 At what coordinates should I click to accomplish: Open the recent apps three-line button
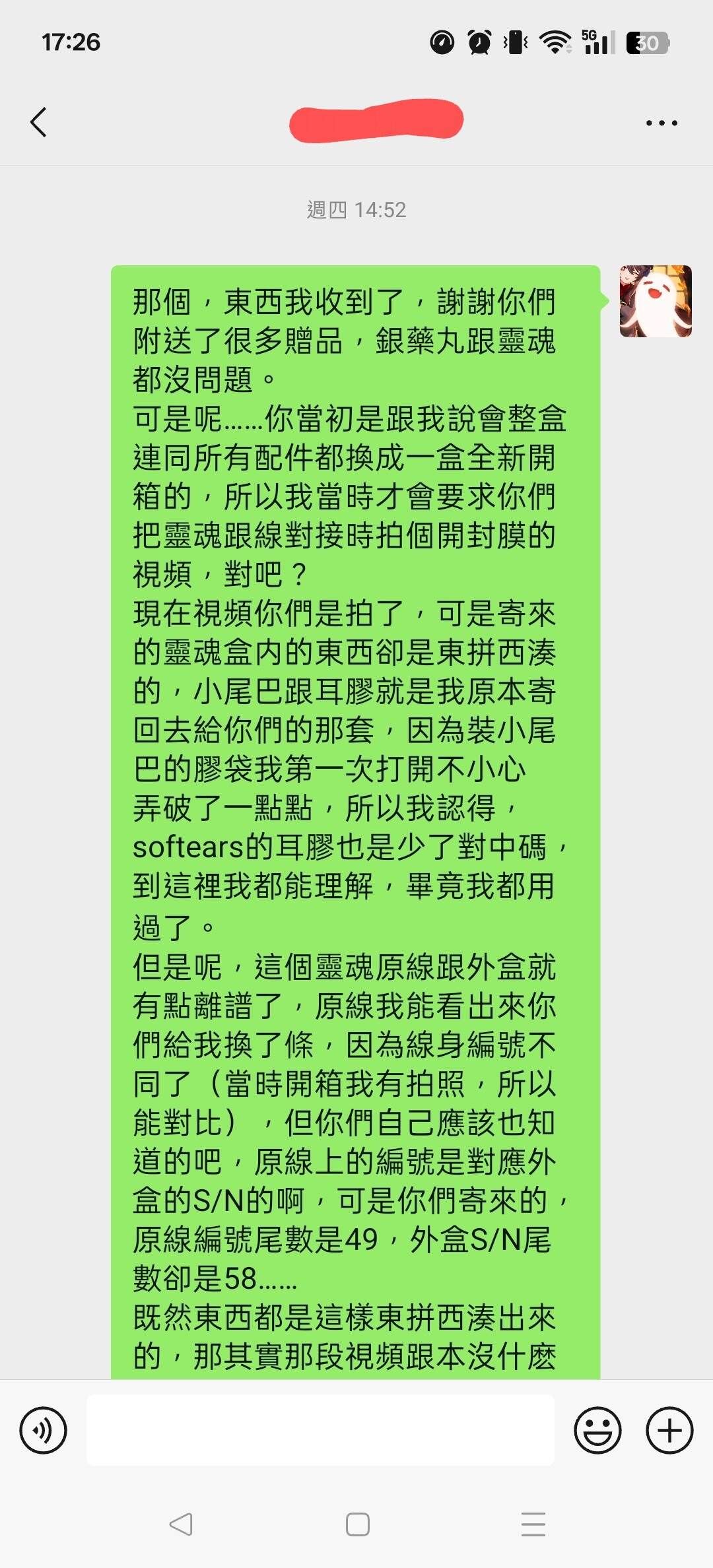[533, 1524]
